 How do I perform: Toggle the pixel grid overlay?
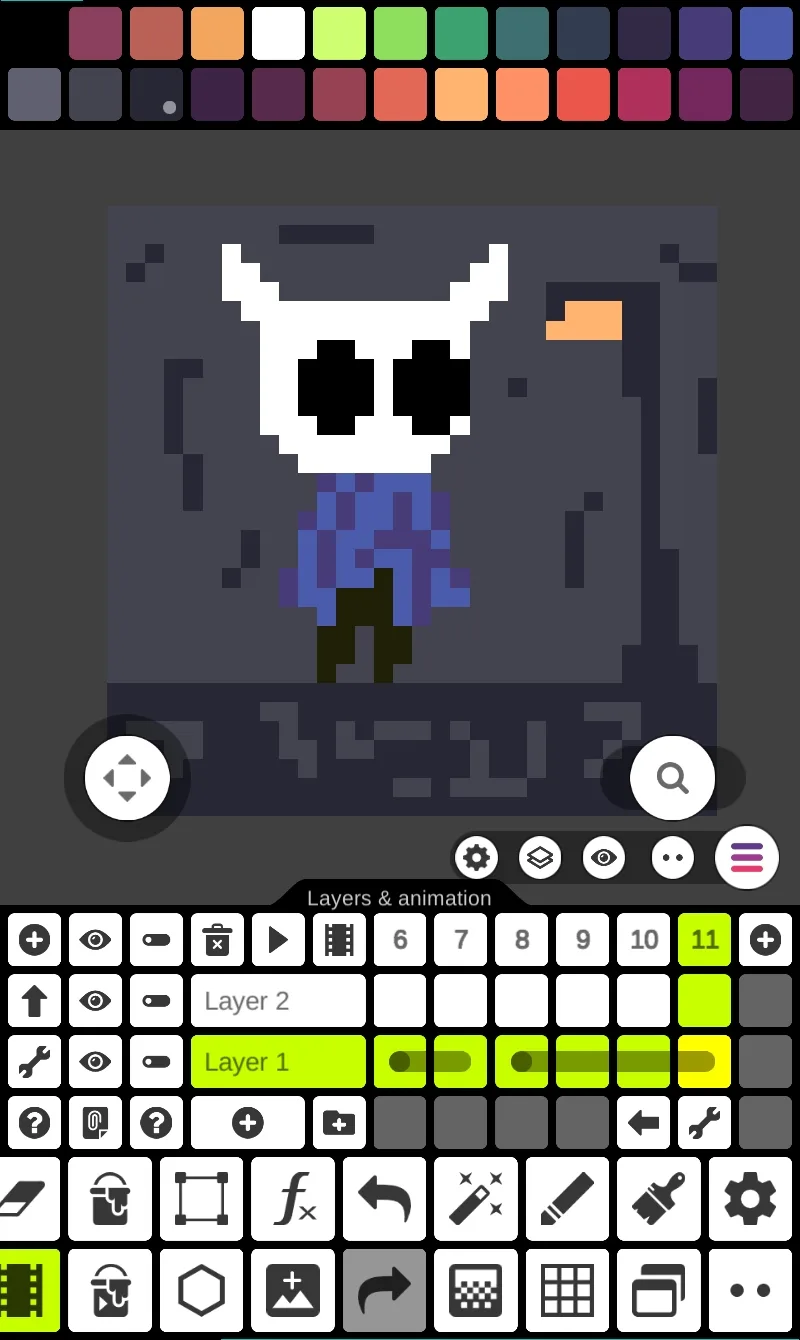pos(568,1290)
